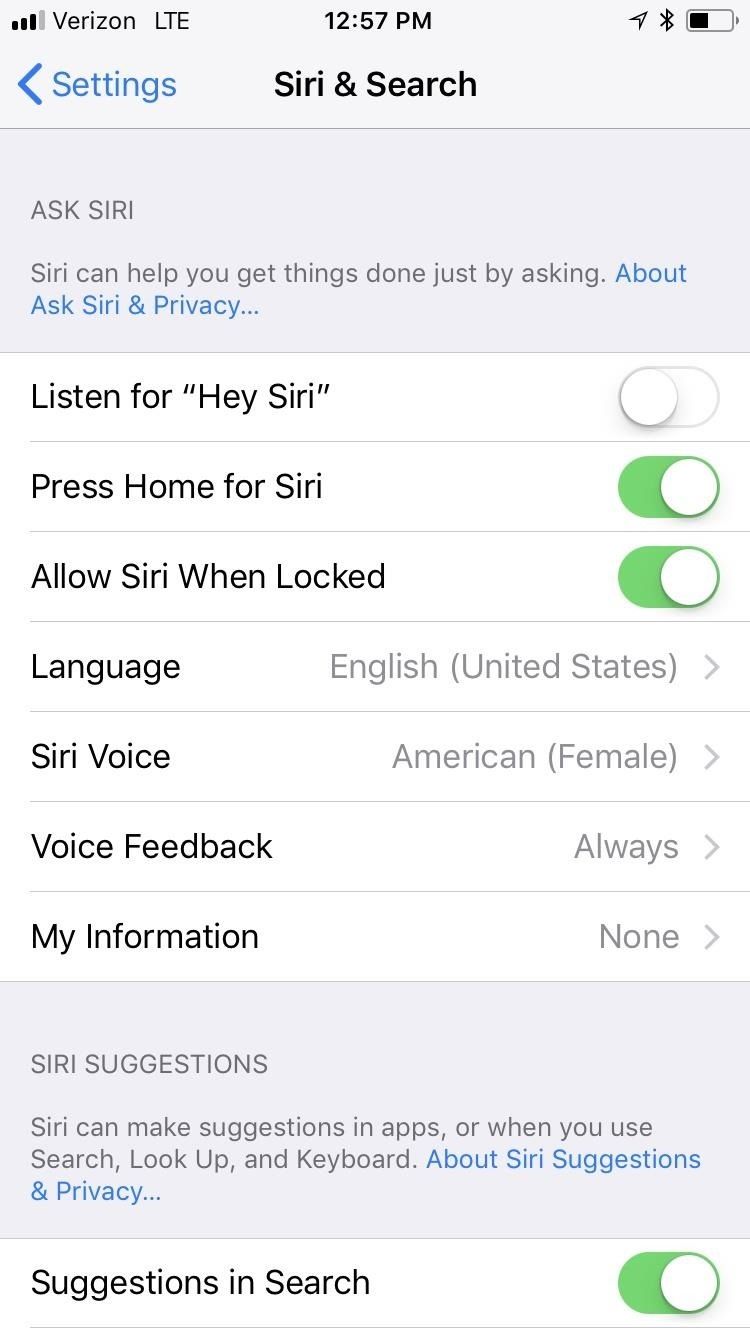This screenshot has width=750, height=1334.
Task: Go back to Settings
Action: click(x=97, y=85)
